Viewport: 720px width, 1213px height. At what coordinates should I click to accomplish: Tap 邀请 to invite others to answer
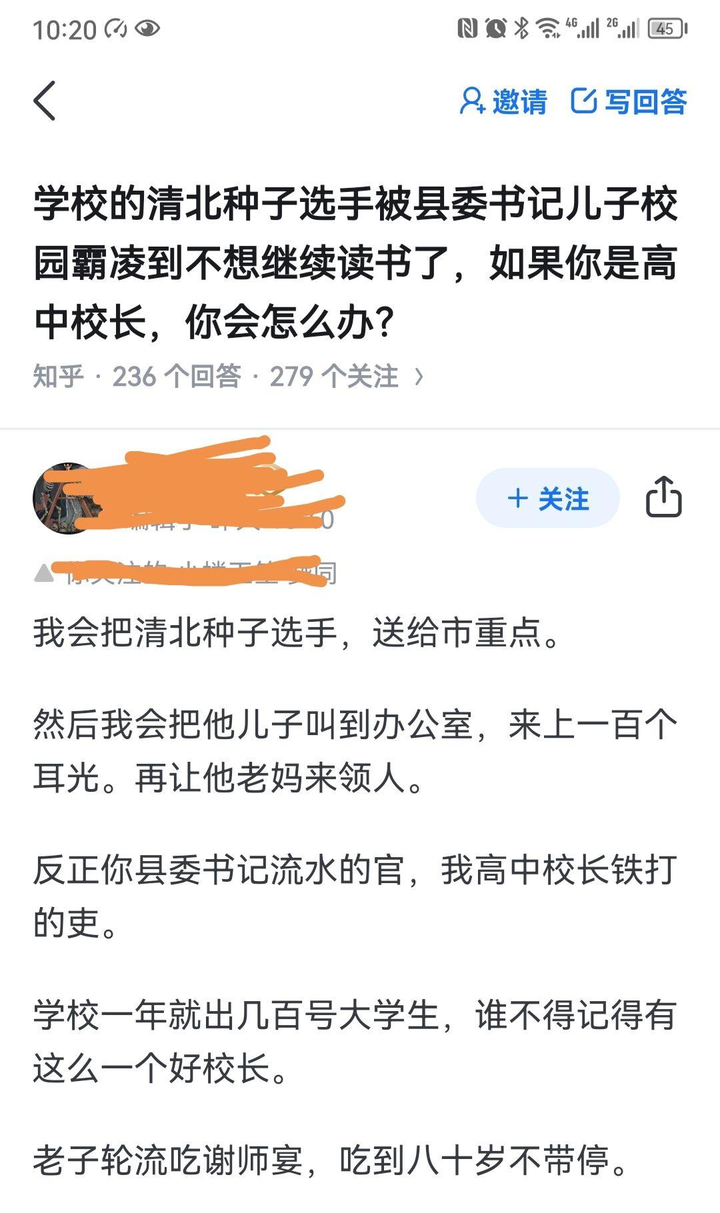click(503, 101)
